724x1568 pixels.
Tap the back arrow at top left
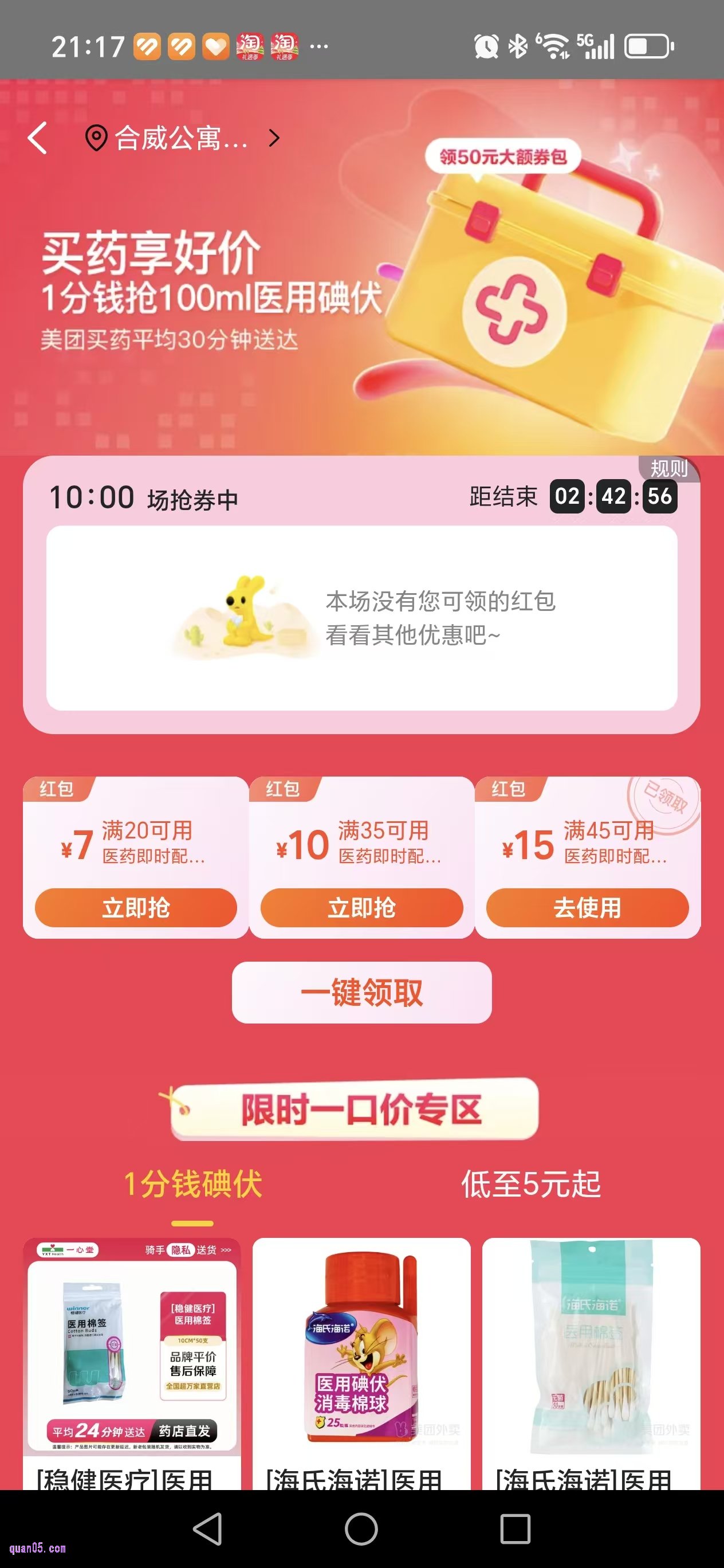pyautogui.click(x=38, y=139)
